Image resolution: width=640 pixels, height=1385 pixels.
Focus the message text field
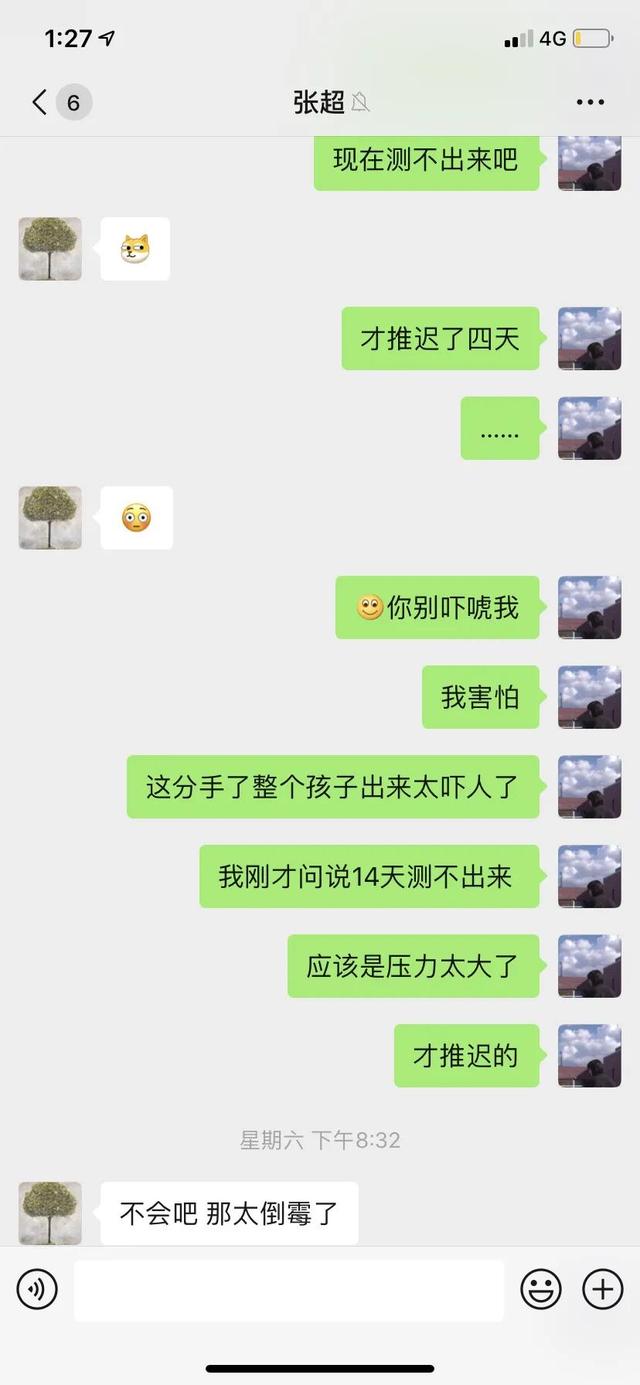click(288, 1290)
